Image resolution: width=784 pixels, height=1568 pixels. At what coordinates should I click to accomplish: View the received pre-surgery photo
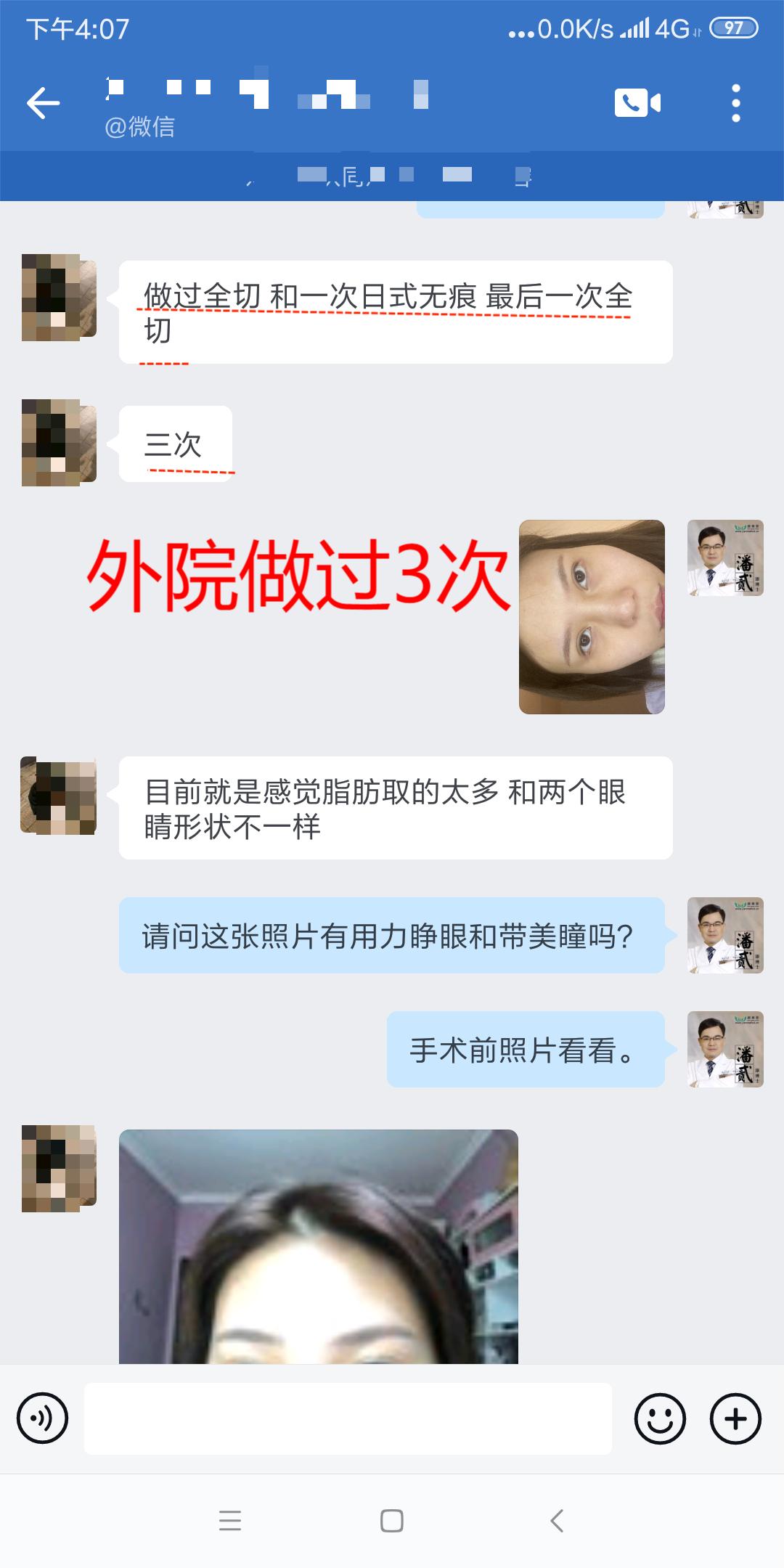(x=319, y=1246)
